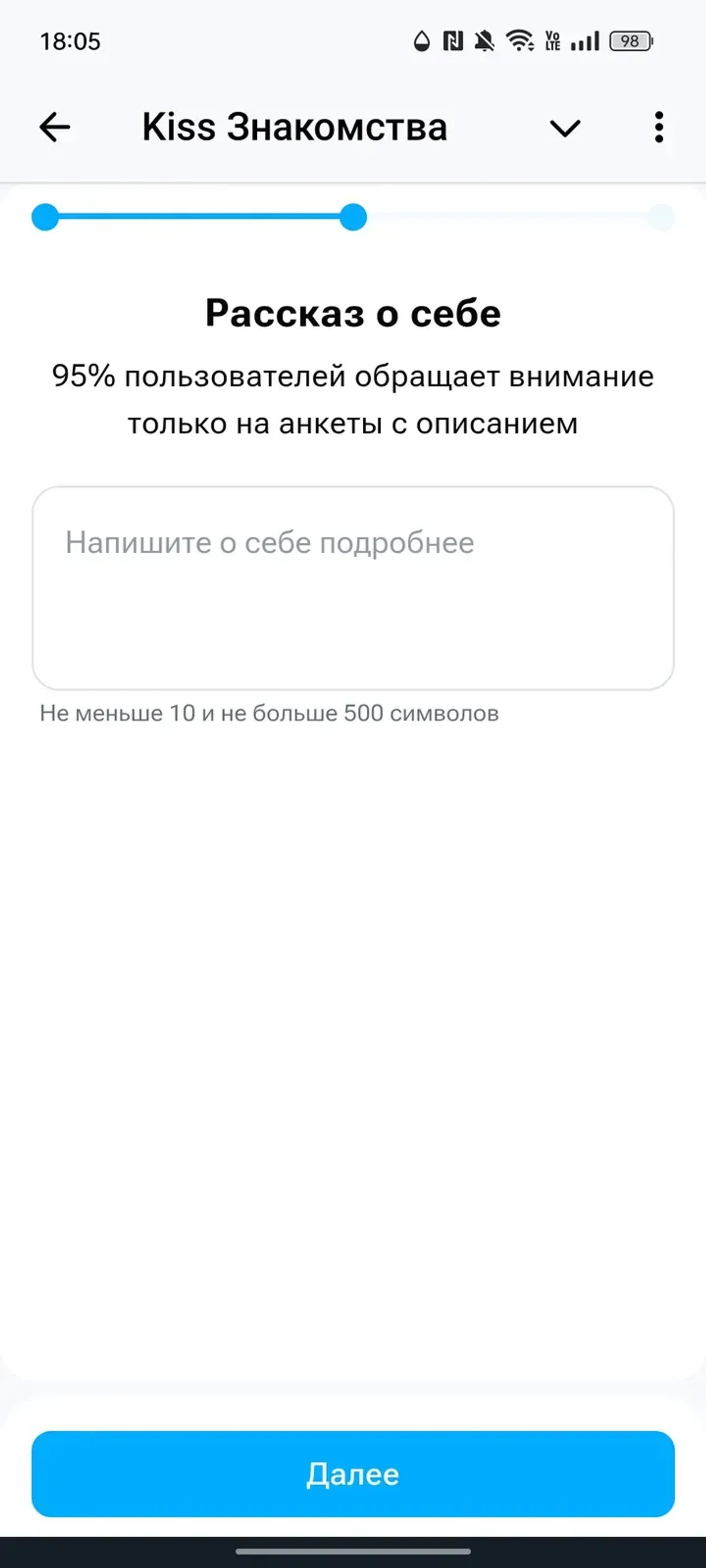Viewport: 706px width, 1568px height.
Task: Tap the heading Рассказ о себе
Action: pos(353,313)
